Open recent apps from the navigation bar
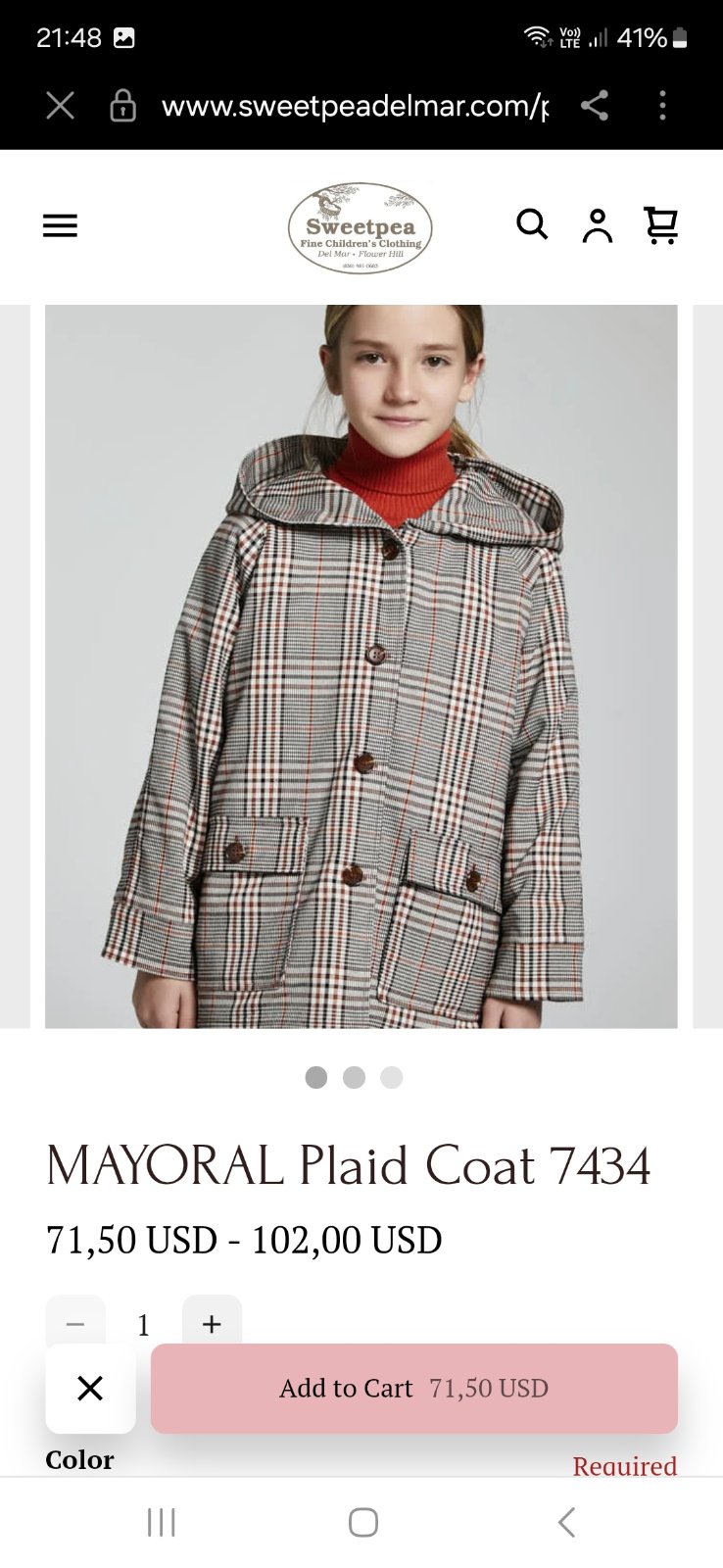Image resolution: width=723 pixels, height=1568 pixels. pos(161,1523)
